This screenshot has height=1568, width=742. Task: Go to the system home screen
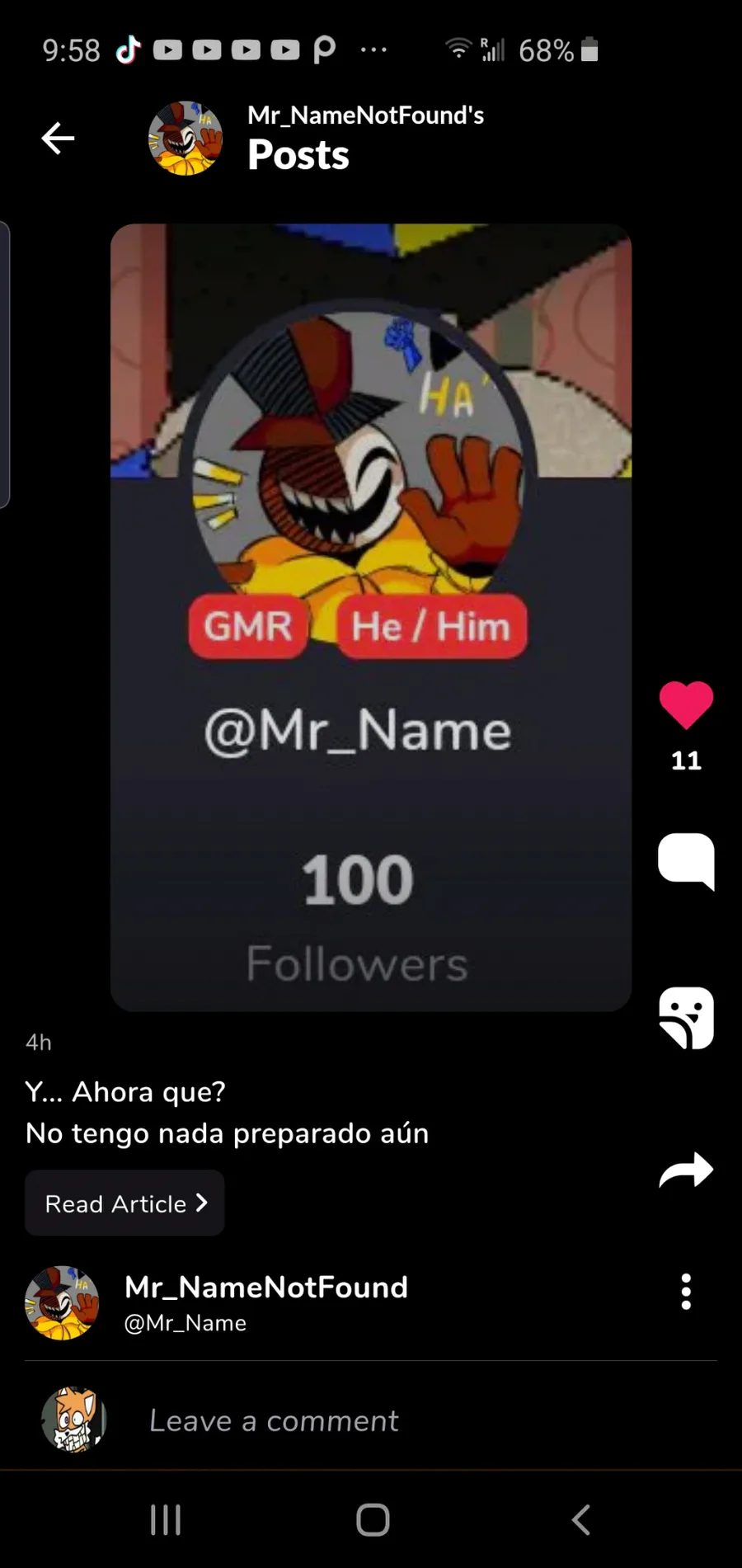pos(373,1519)
